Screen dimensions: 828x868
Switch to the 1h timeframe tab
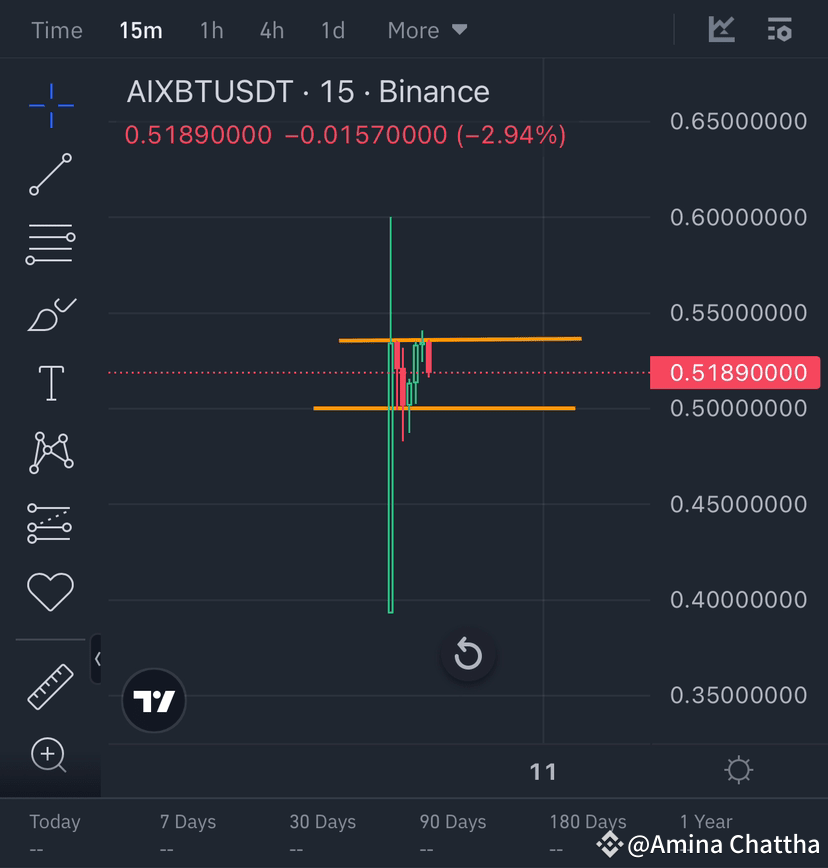tap(211, 30)
